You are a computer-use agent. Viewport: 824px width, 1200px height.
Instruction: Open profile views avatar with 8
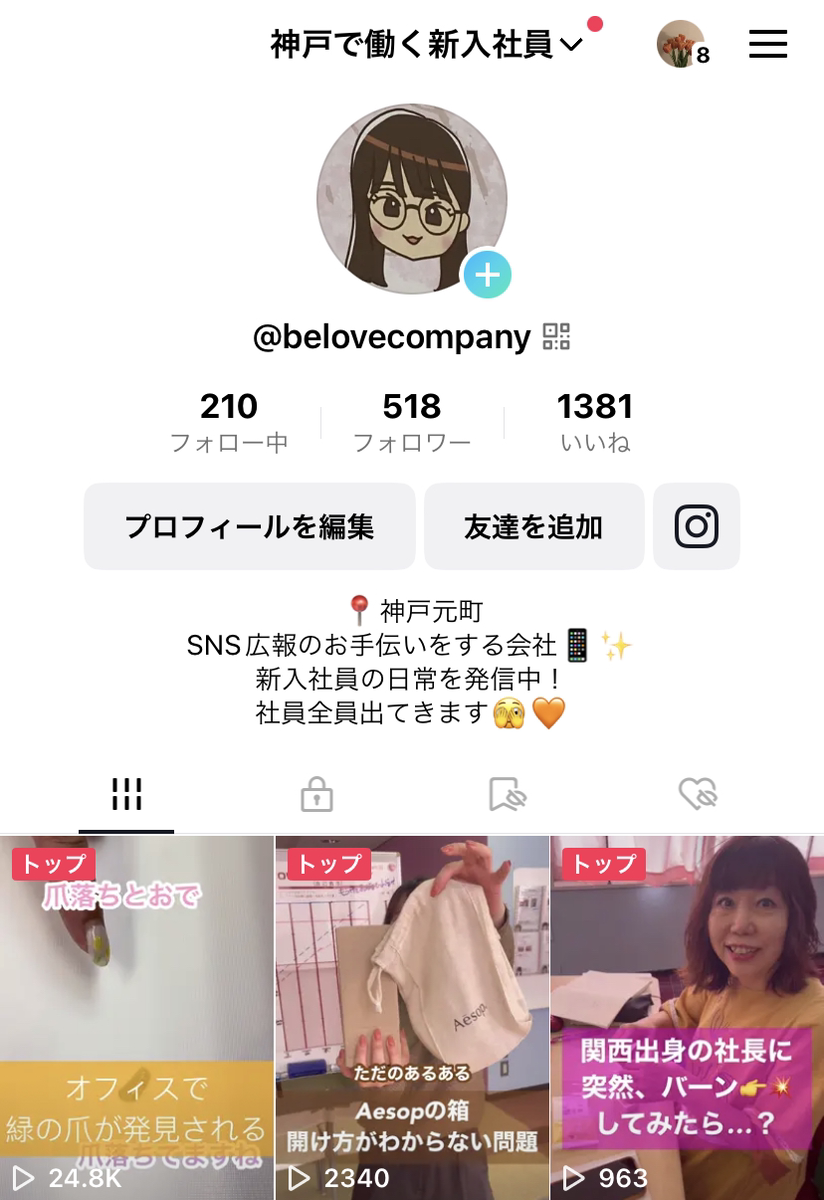682,45
